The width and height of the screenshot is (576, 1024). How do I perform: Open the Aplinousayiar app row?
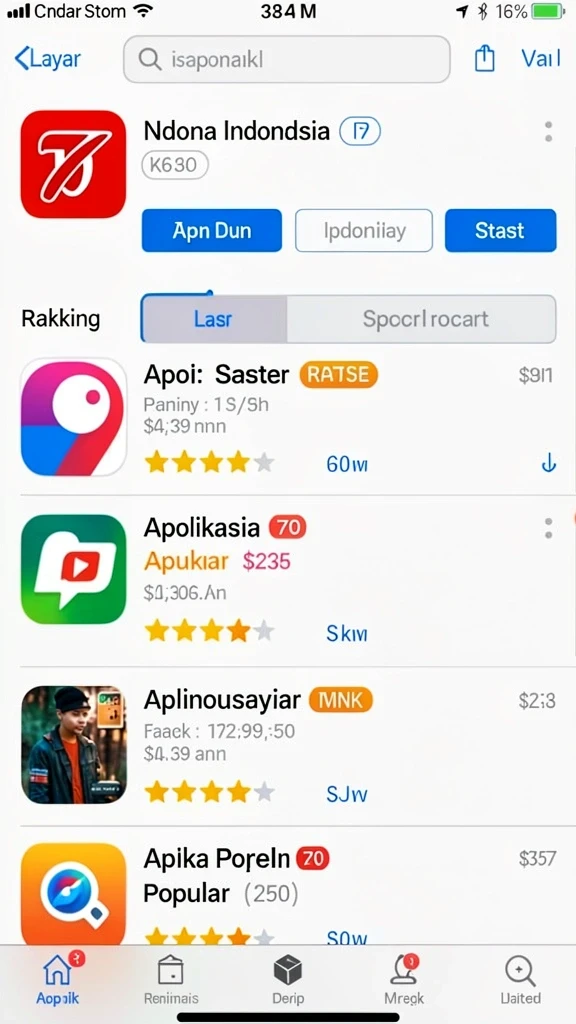tap(288, 745)
